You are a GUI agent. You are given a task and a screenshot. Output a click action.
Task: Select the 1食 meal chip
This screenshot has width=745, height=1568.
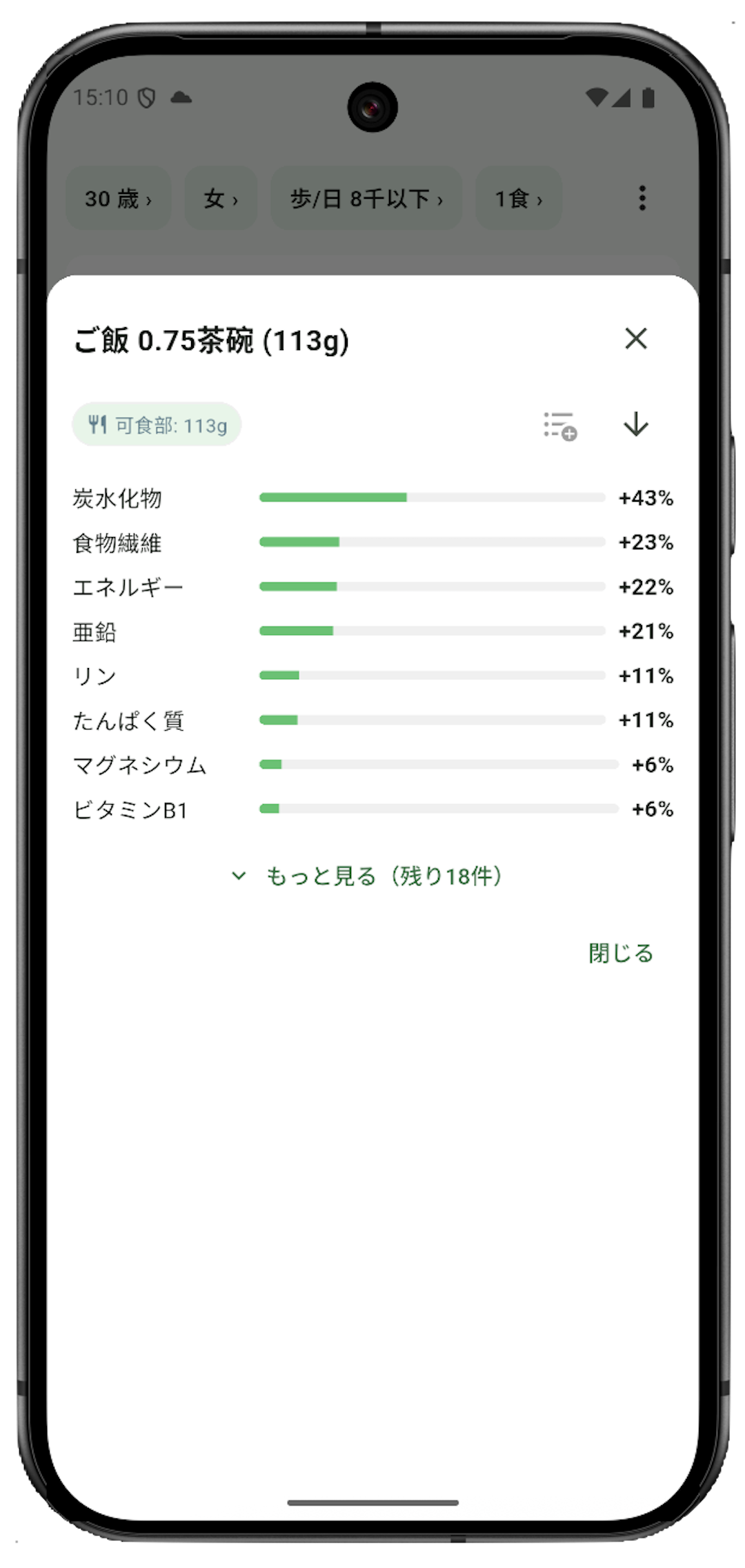519,199
